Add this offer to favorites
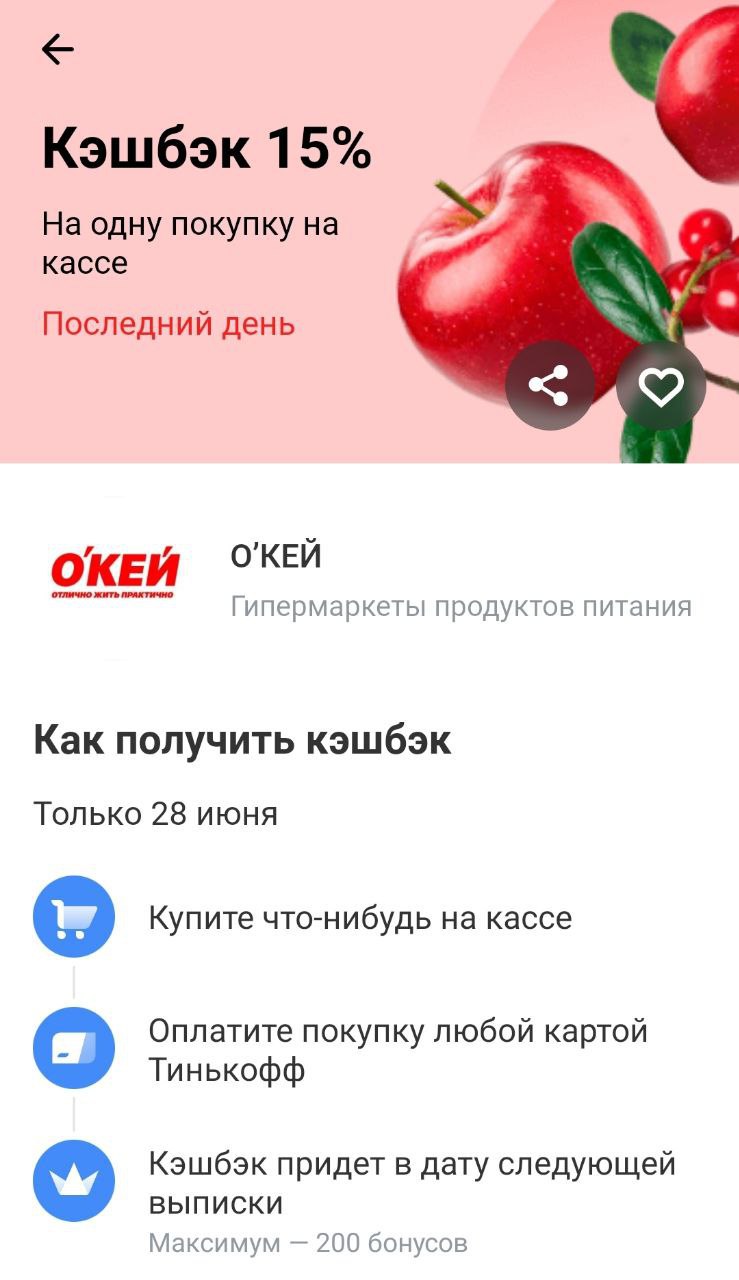 click(661, 386)
